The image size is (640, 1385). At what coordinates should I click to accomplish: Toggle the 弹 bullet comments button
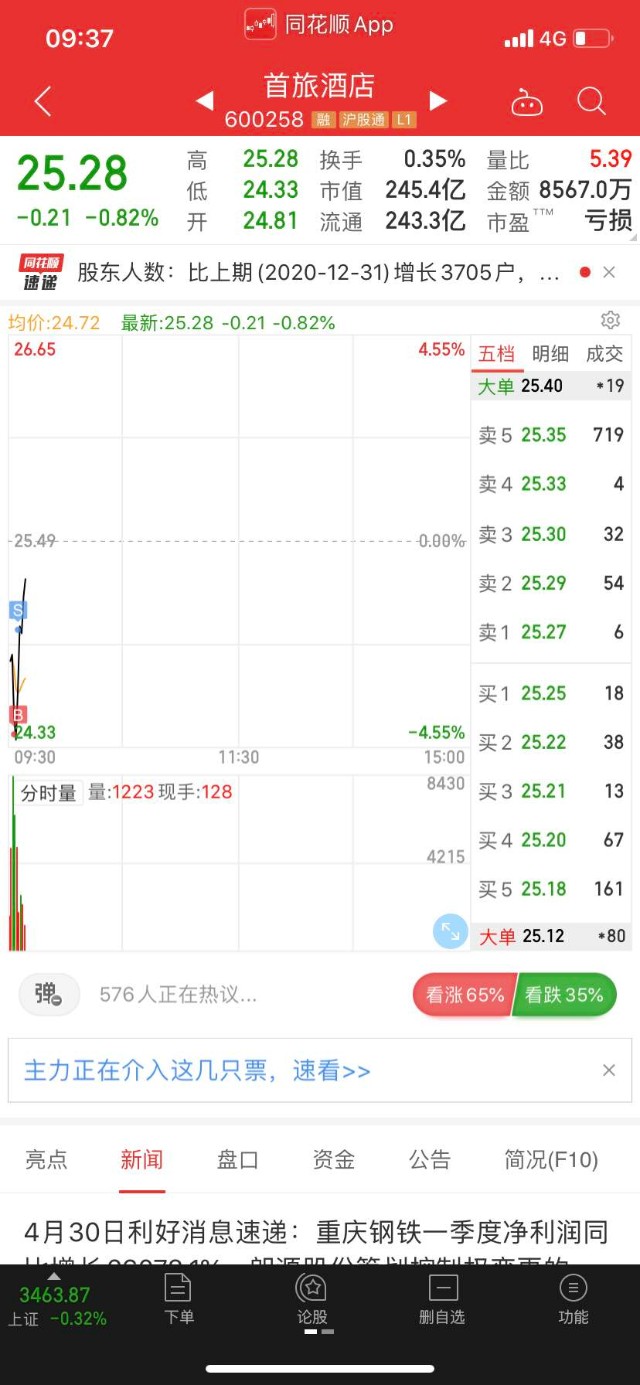point(49,995)
